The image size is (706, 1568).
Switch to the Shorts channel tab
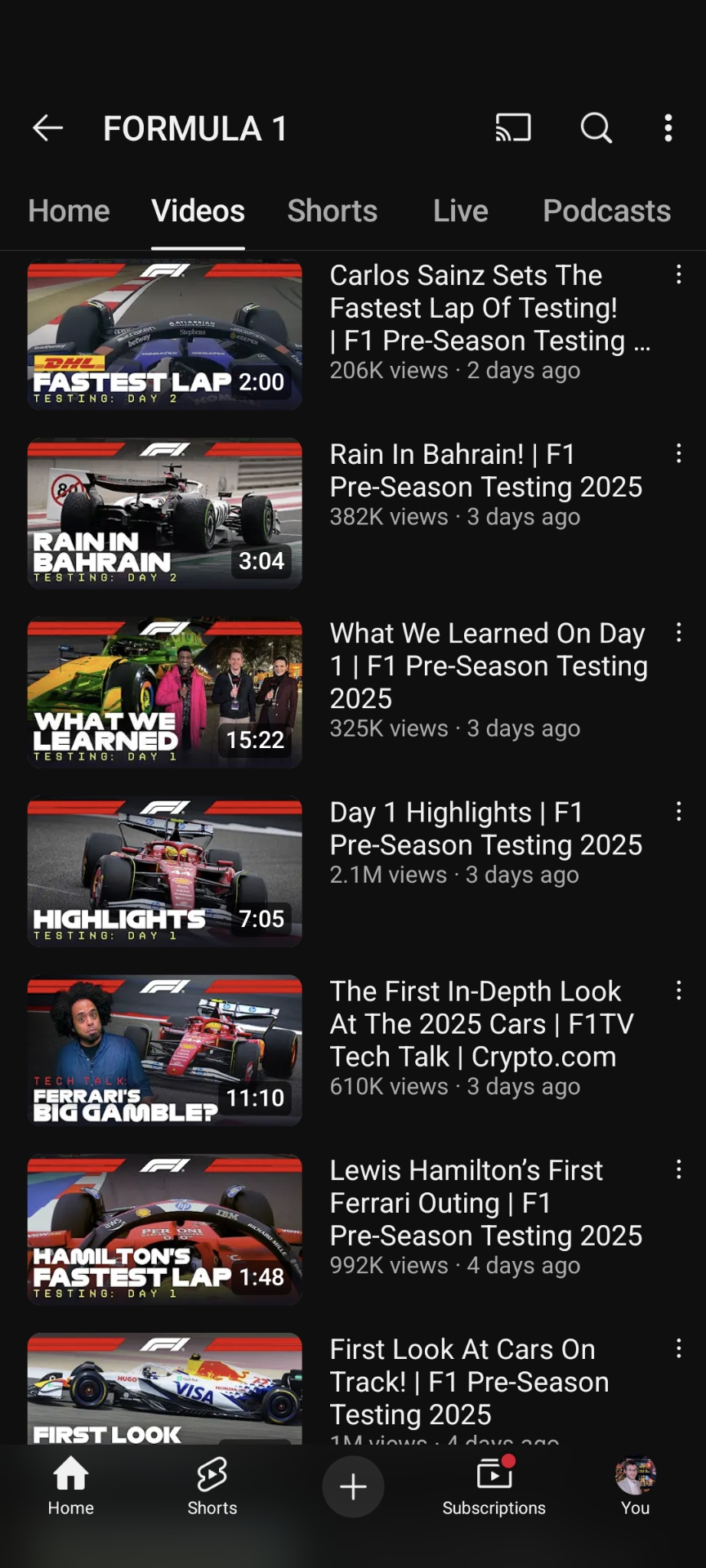tap(332, 212)
